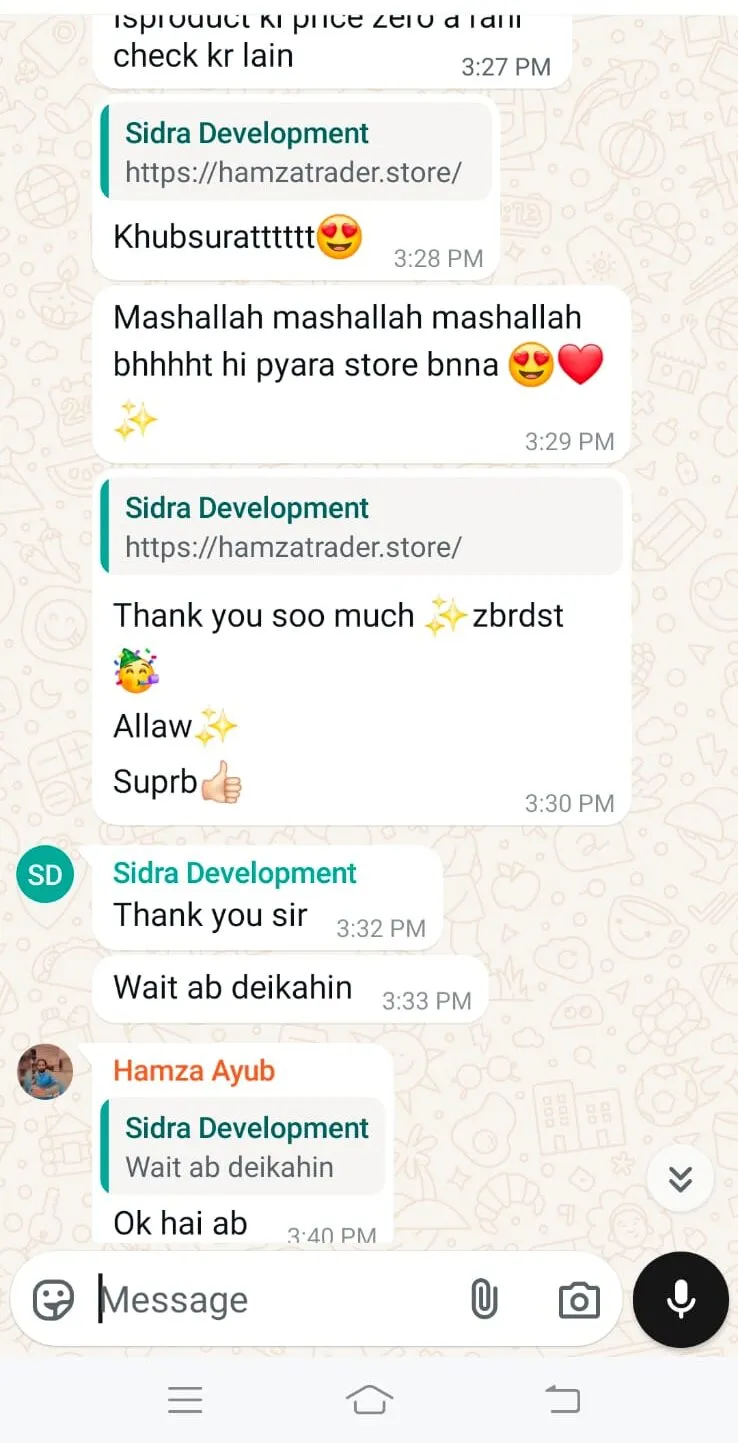Image resolution: width=738 pixels, height=1443 pixels.
Task: Focus the Message text field
Action: [x=270, y=1300]
